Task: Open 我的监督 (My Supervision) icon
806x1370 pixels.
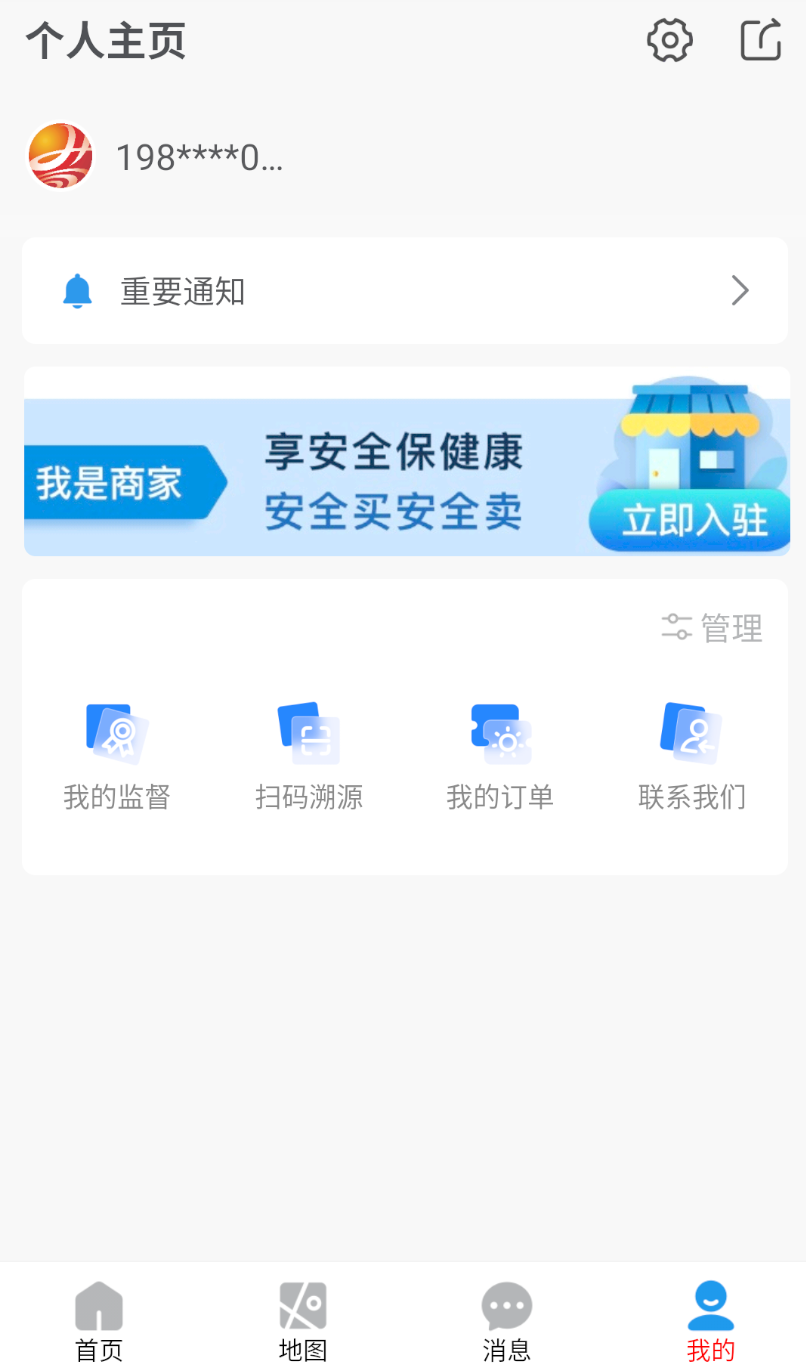Action: 116,733
